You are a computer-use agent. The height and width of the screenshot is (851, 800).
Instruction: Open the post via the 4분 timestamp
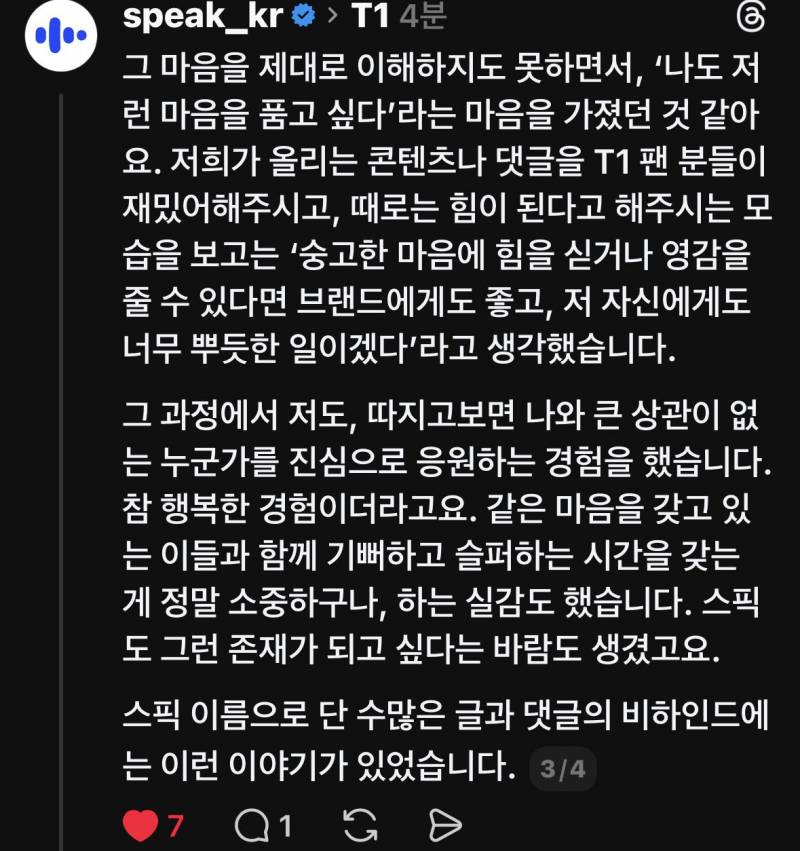point(421,16)
